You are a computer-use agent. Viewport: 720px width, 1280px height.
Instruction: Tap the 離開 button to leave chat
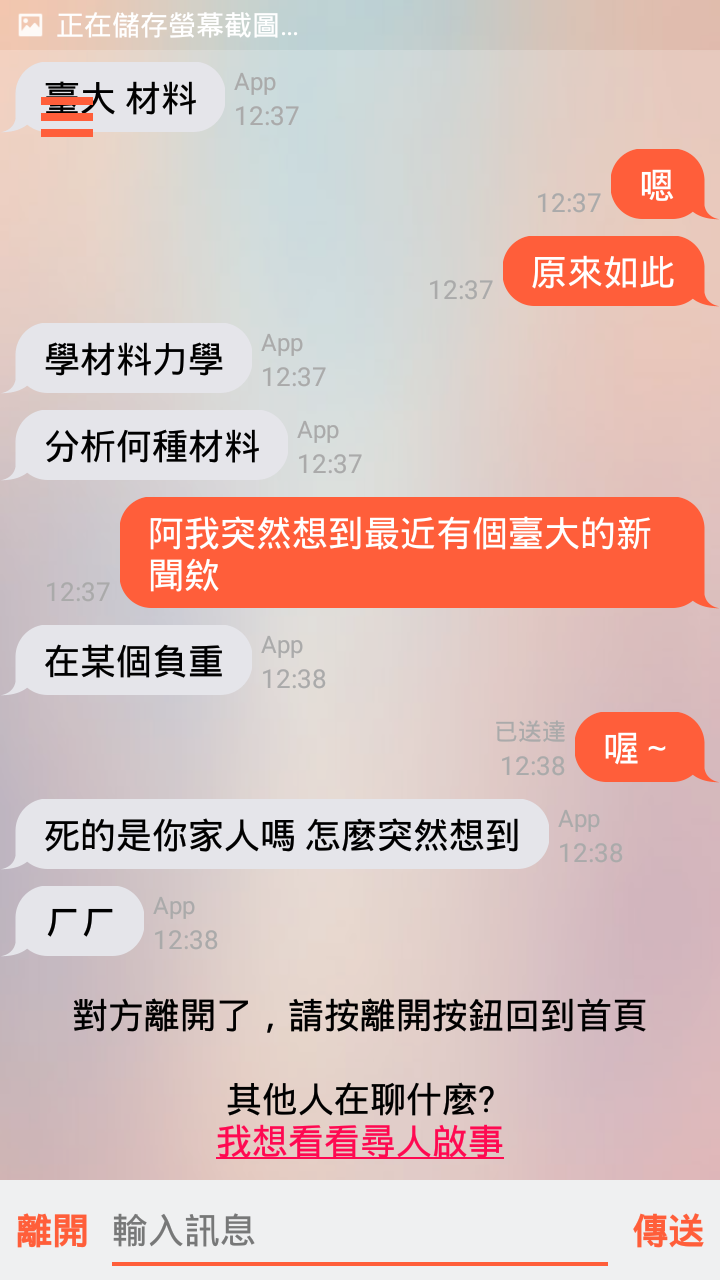tap(52, 1231)
